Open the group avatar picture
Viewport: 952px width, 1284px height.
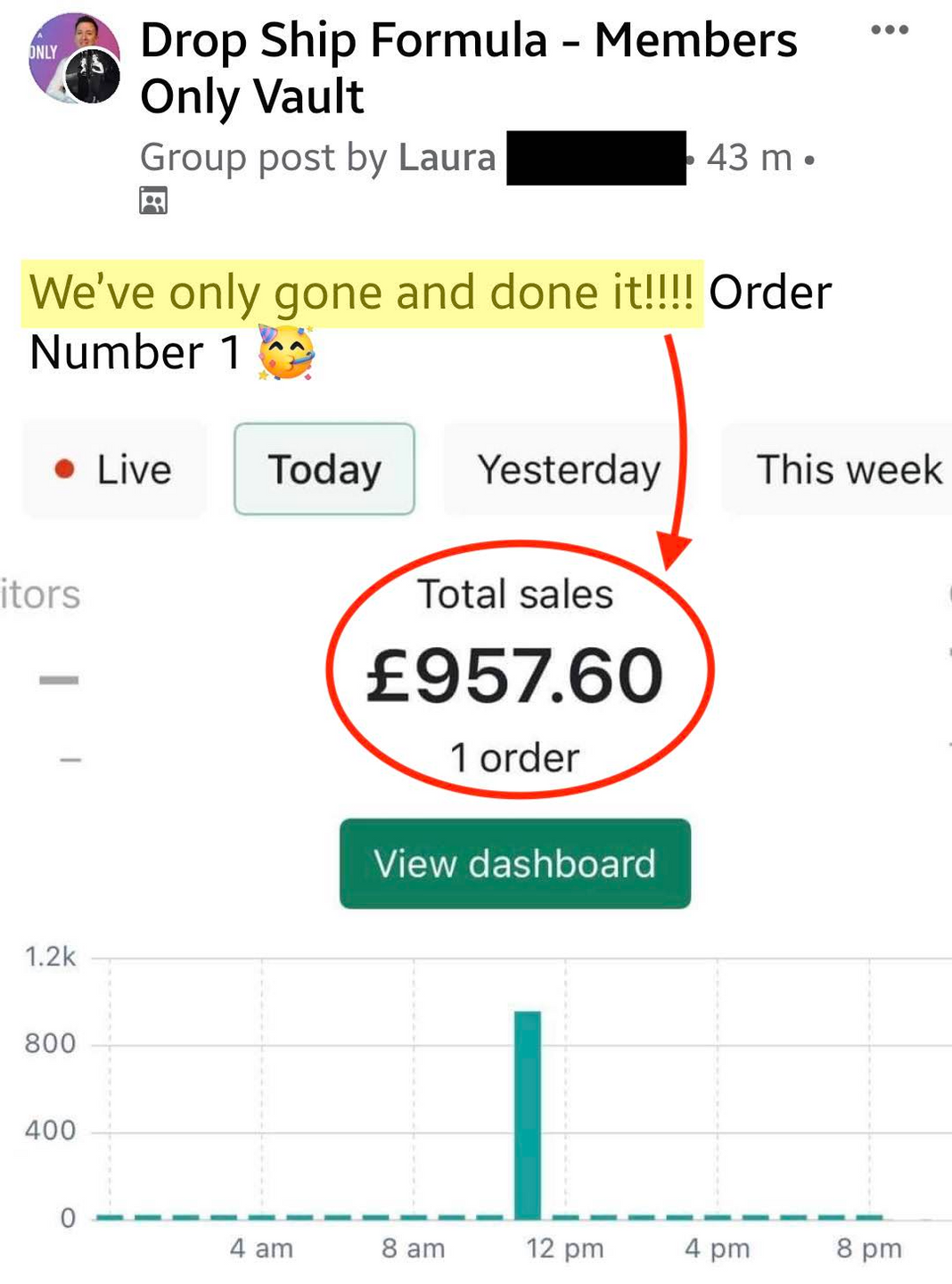[x=73, y=59]
